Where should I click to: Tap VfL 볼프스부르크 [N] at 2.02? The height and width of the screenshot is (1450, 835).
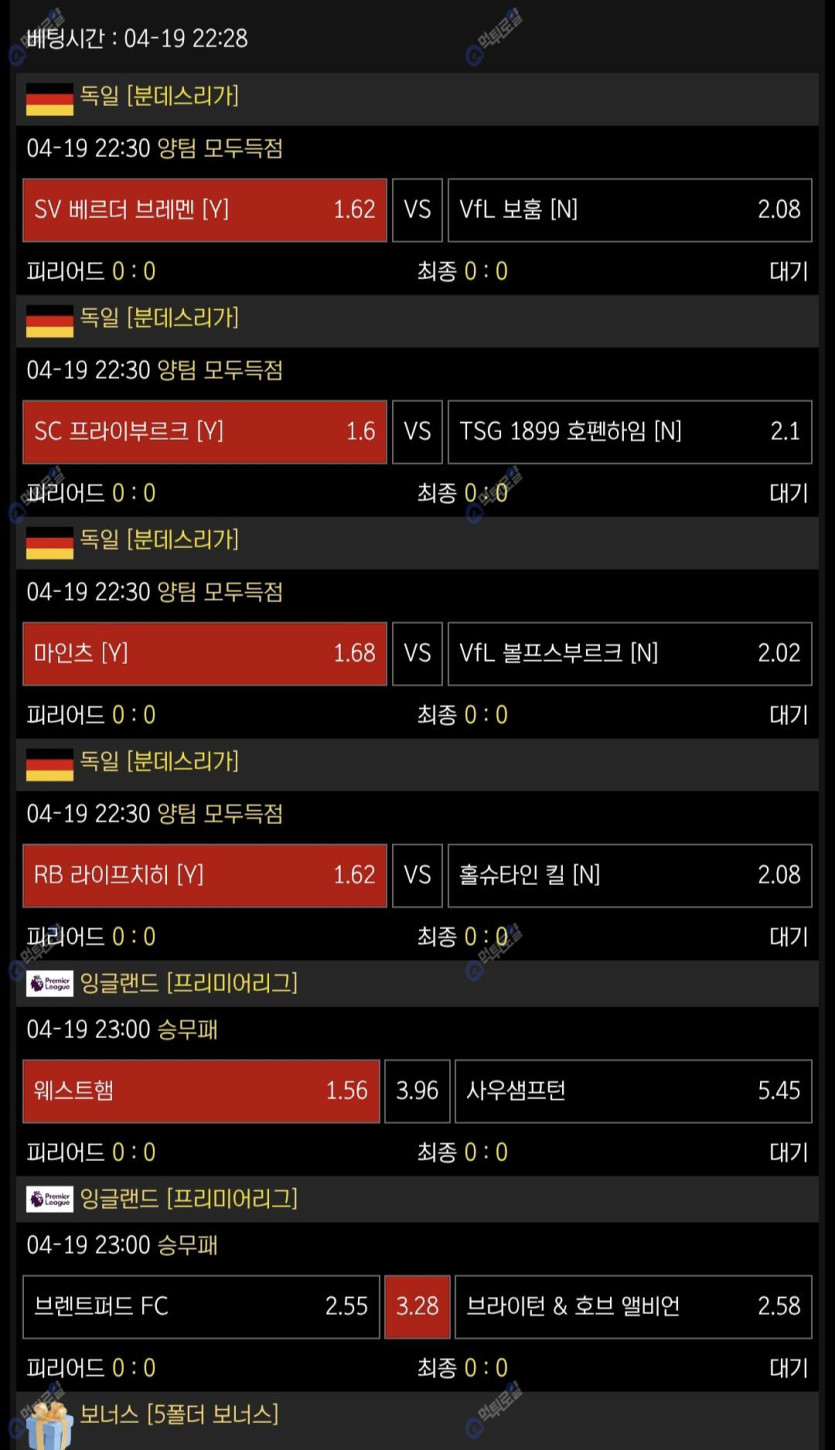[630, 654]
